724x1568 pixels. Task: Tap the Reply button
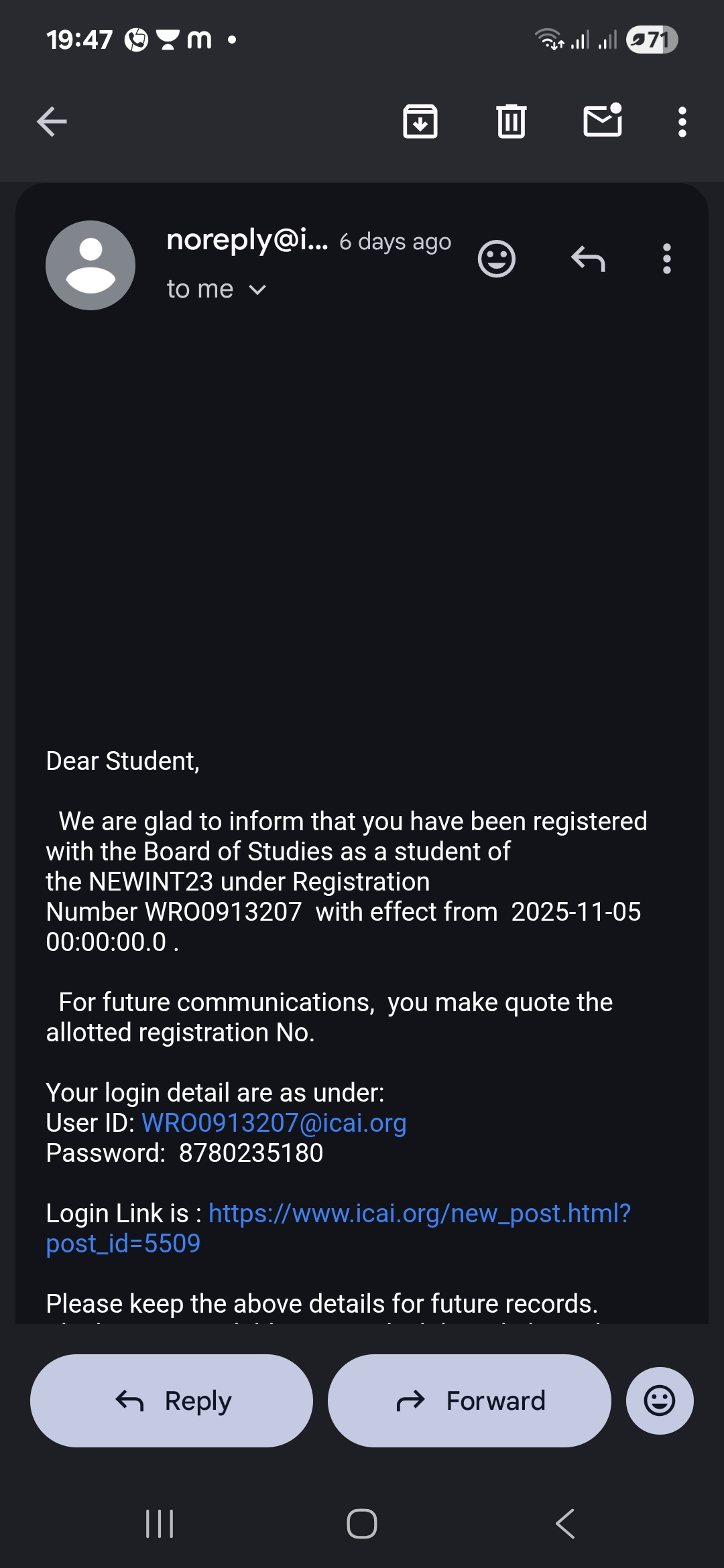point(172,1400)
